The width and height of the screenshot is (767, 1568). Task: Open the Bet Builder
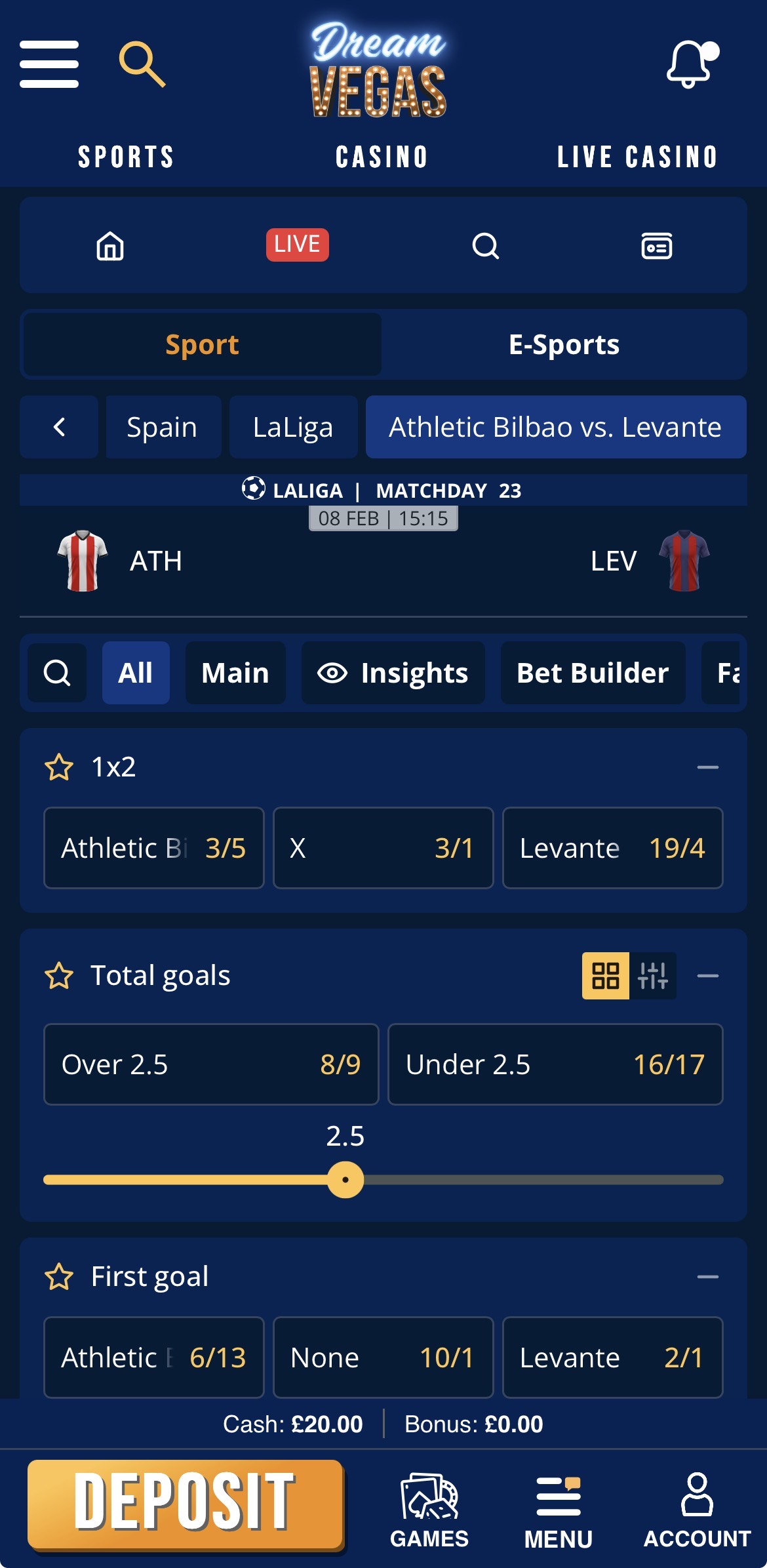pos(592,672)
